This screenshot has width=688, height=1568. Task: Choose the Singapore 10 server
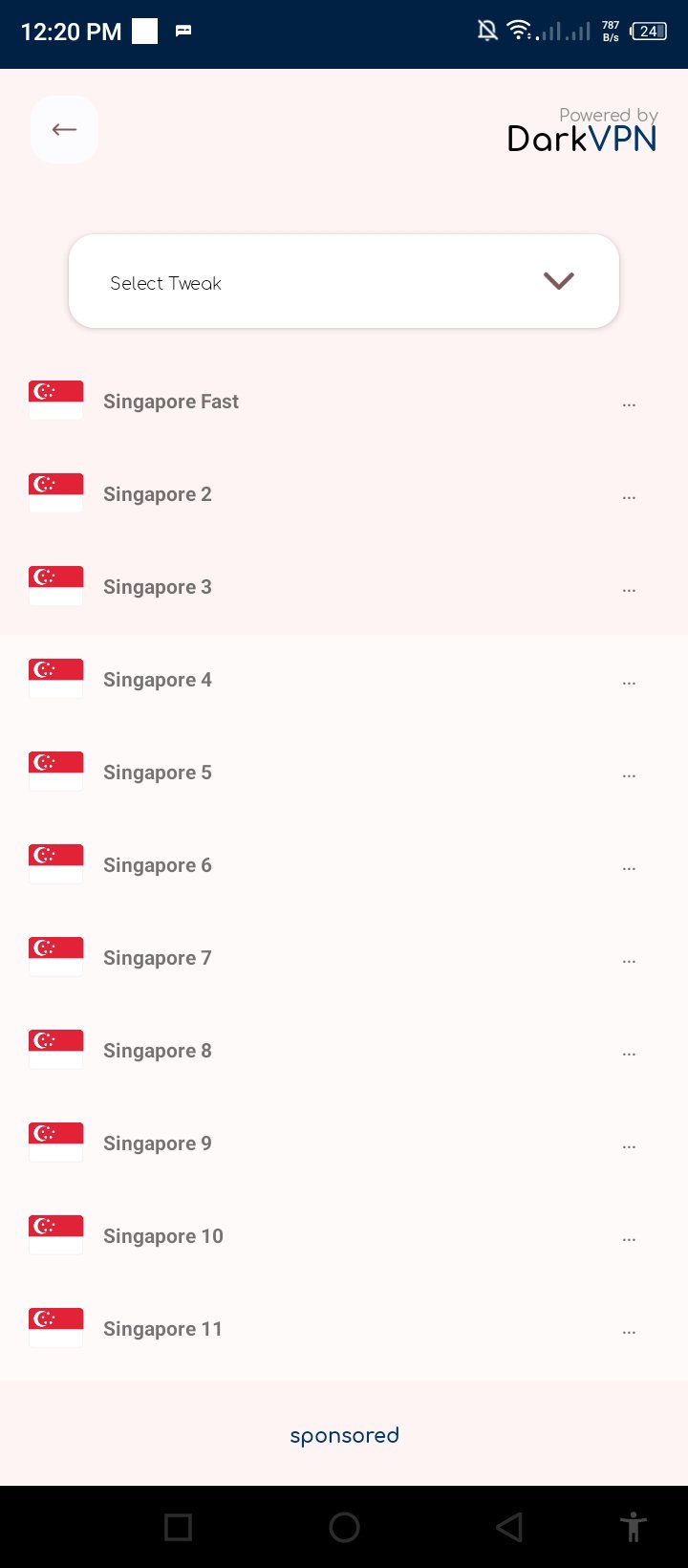click(163, 1236)
